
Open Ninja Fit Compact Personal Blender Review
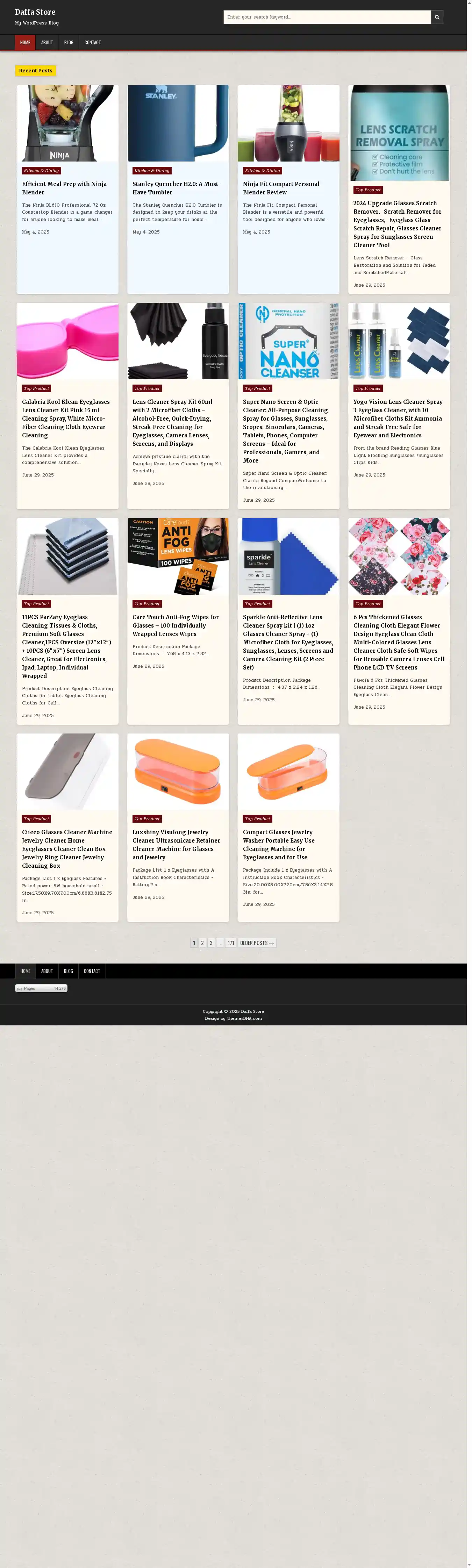tap(281, 188)
